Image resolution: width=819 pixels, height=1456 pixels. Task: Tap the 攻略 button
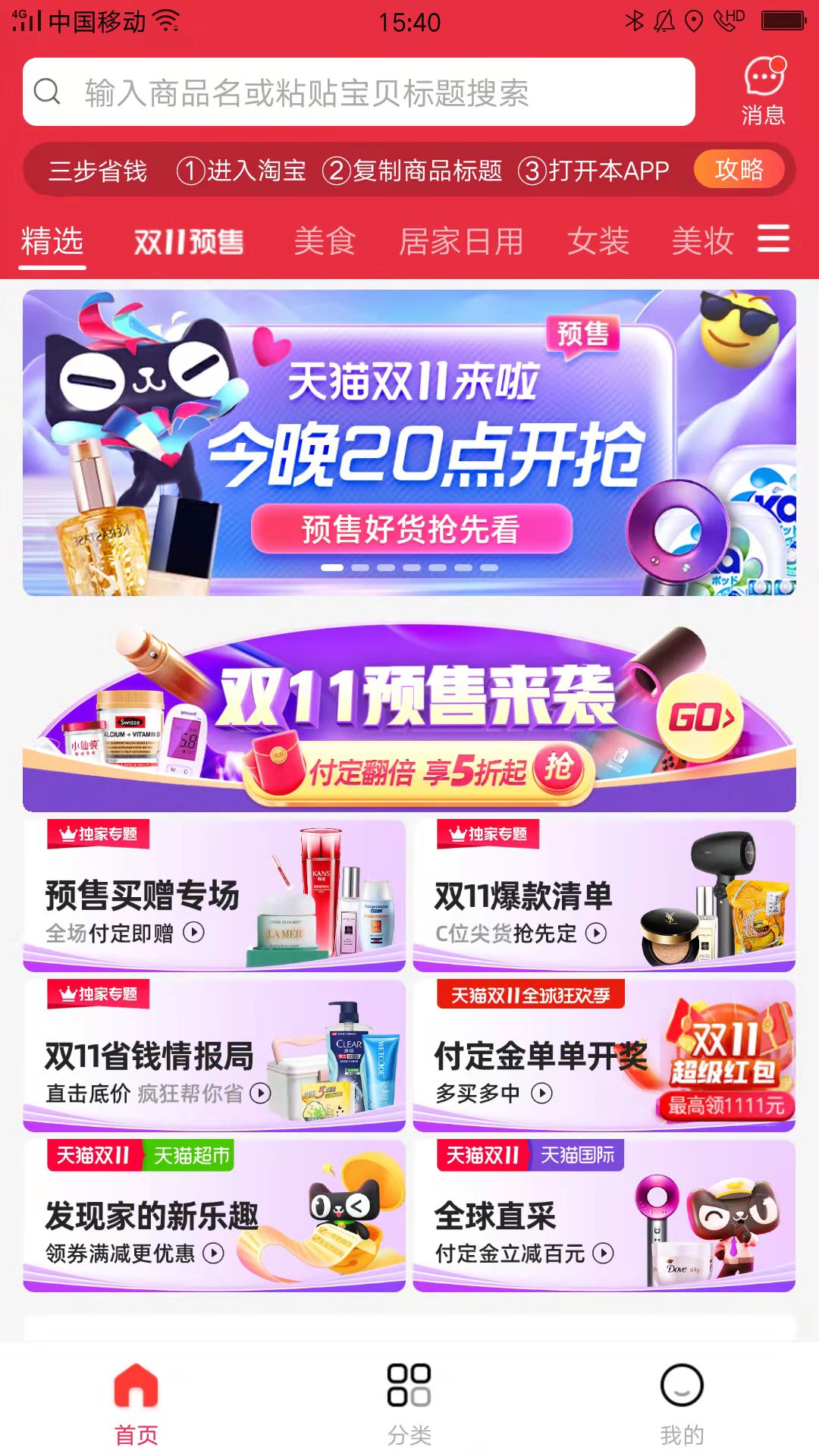[738, 170]
